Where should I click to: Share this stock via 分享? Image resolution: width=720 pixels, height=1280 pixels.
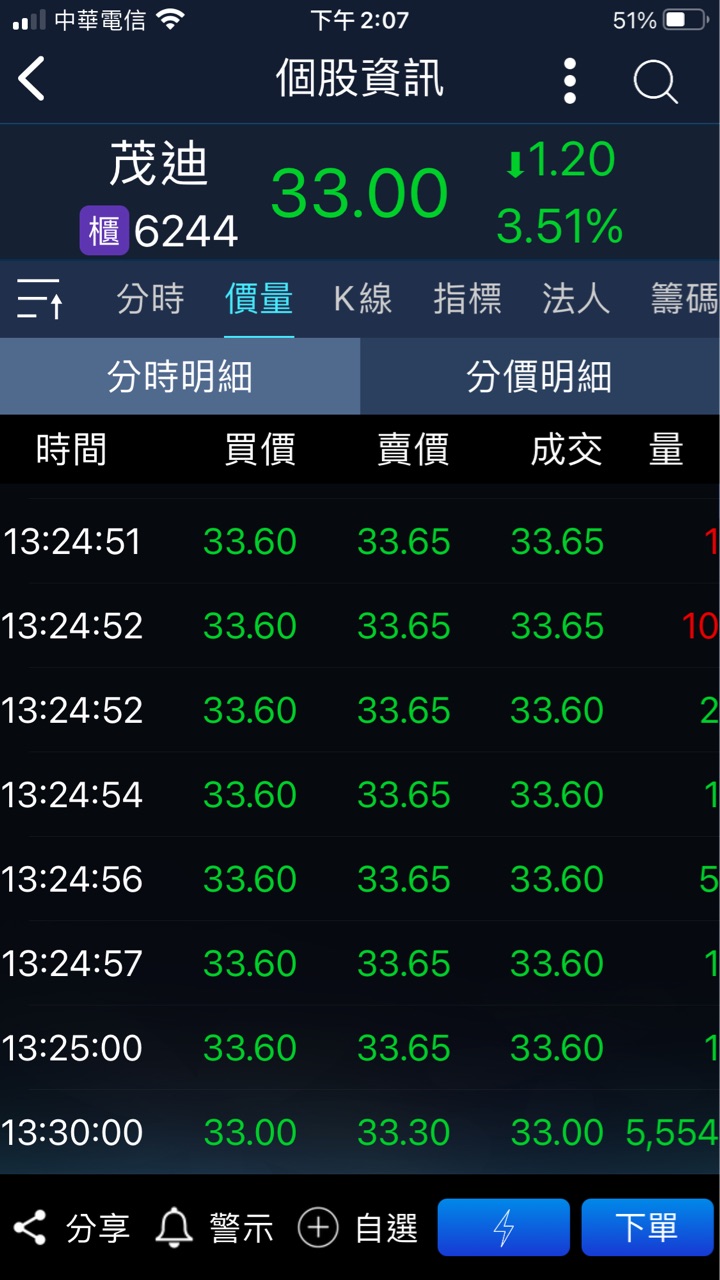click(x=72, y=1228)
